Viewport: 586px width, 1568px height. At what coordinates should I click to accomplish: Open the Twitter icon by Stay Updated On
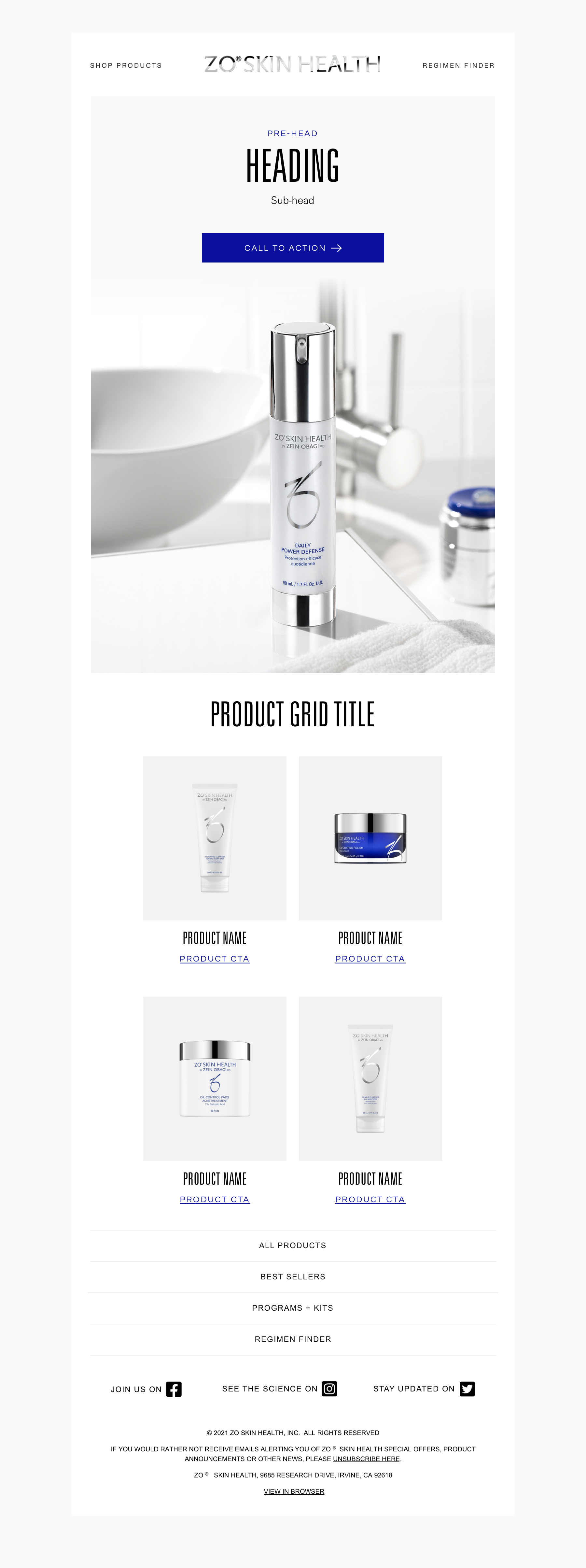467,1389
